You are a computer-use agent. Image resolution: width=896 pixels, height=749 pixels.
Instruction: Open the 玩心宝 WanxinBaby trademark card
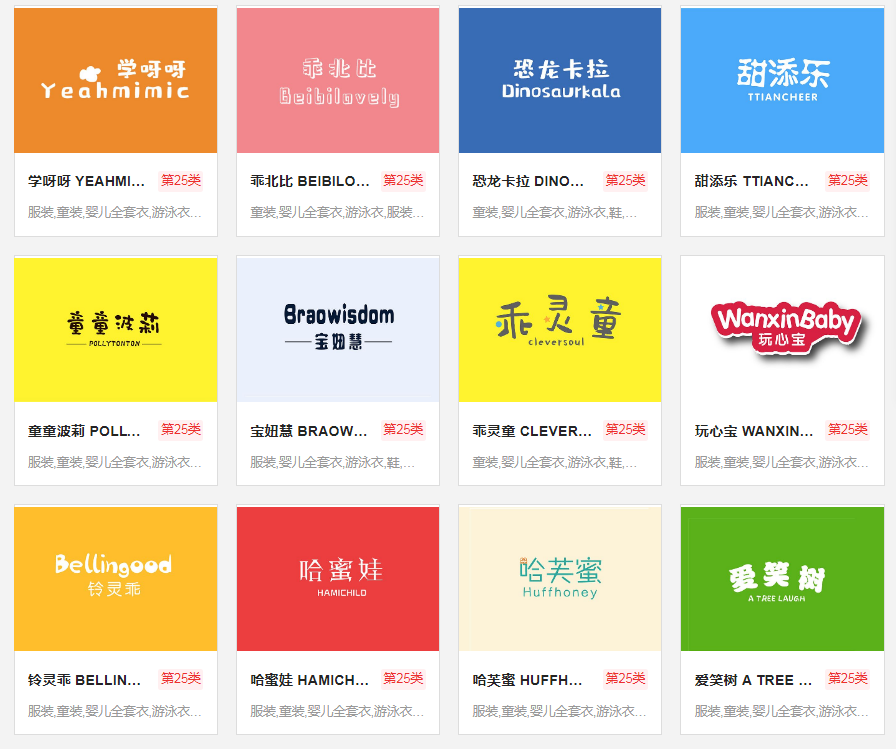(x=782, y=330)
